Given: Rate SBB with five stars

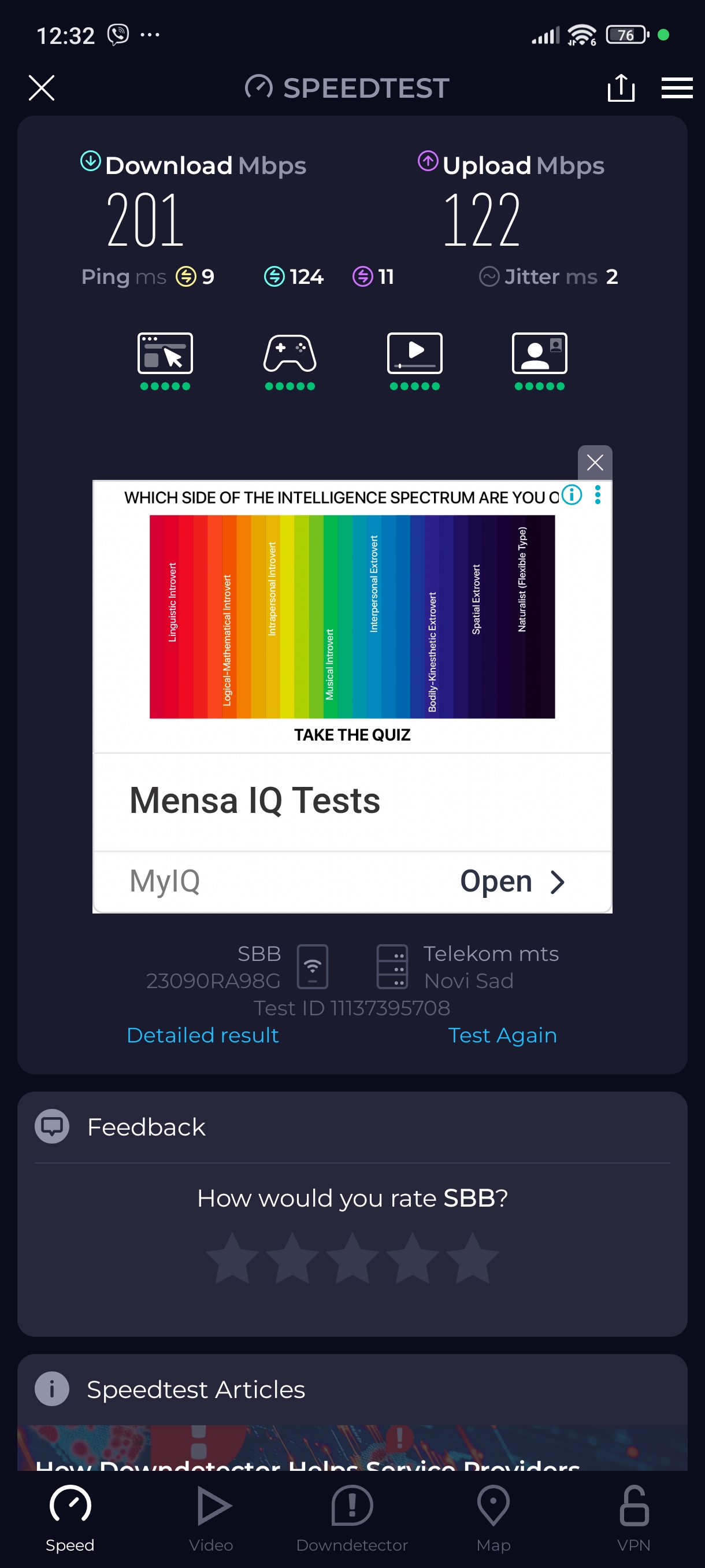Looking at the screenshot, I should pos(472,1258).
